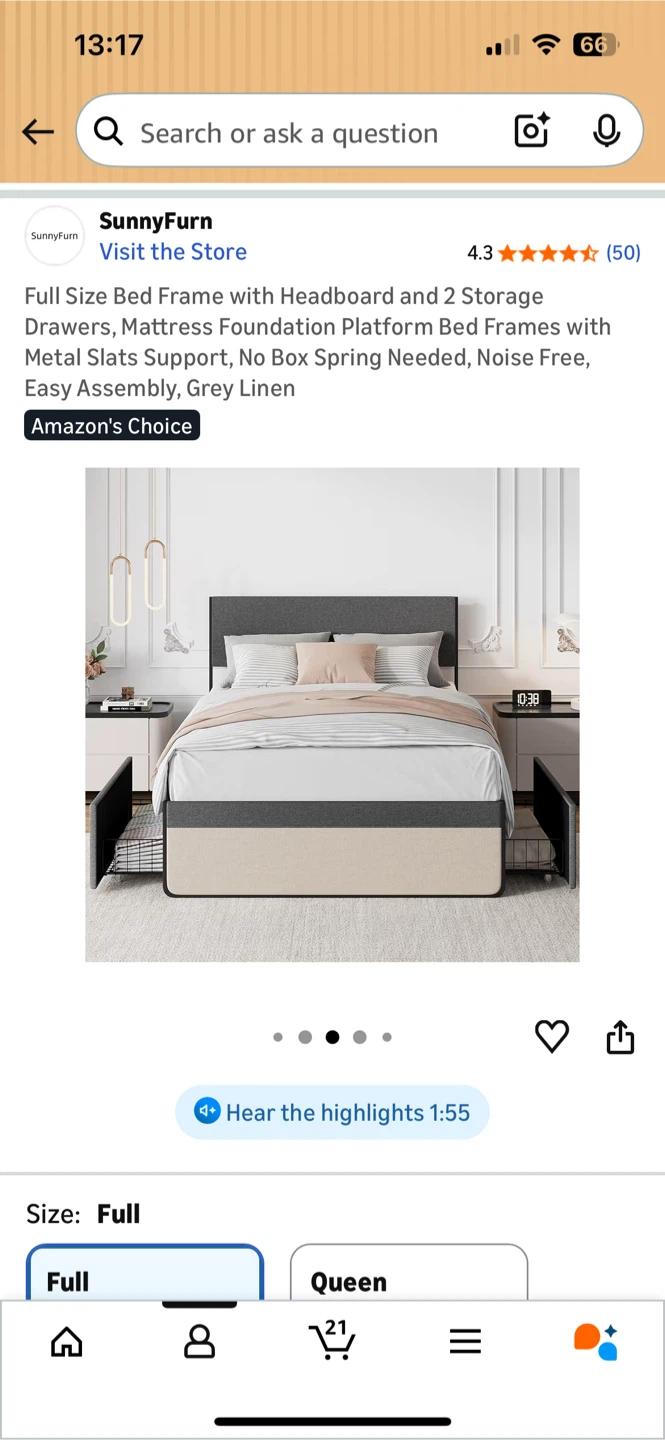Go to the Home tab

pos(67,1342)
